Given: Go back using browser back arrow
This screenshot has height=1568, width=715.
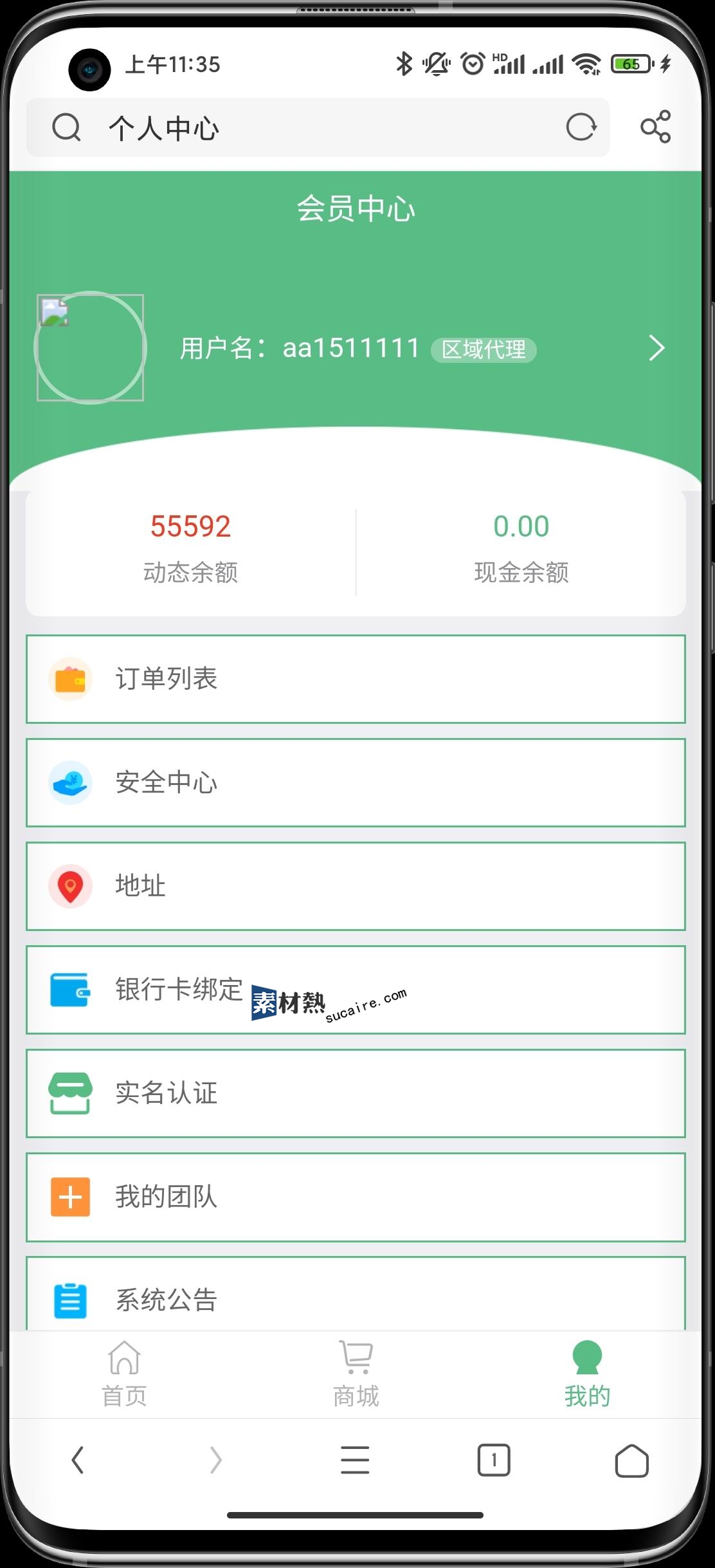Looking at the screenshot, I should [78, 1460].
